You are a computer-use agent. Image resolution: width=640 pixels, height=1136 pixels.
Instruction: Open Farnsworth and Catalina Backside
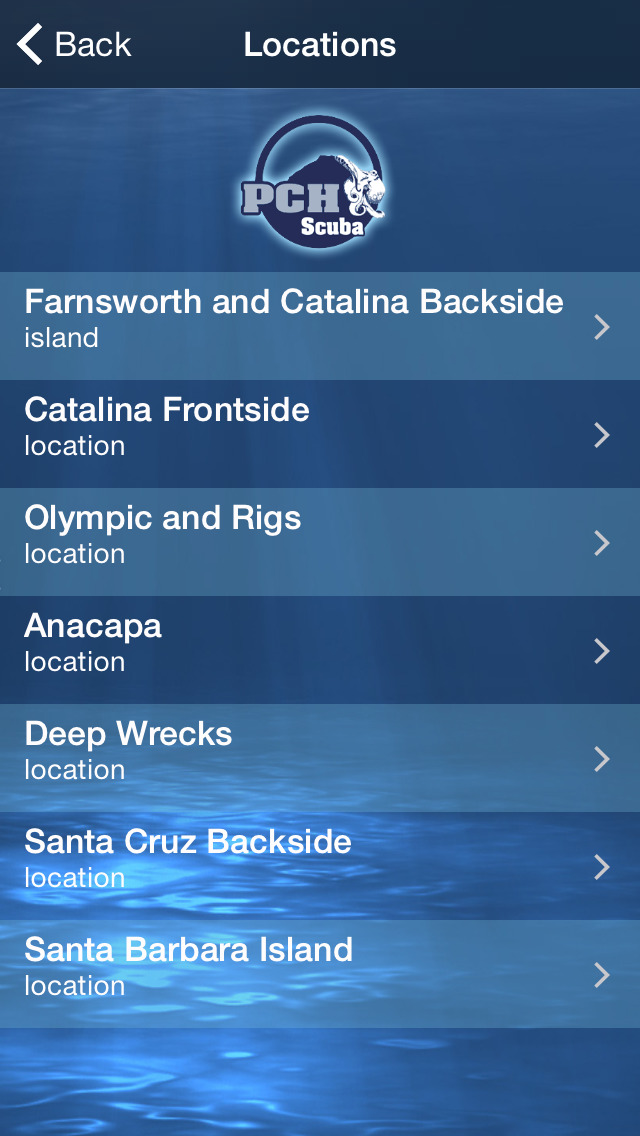coord(320,326)
